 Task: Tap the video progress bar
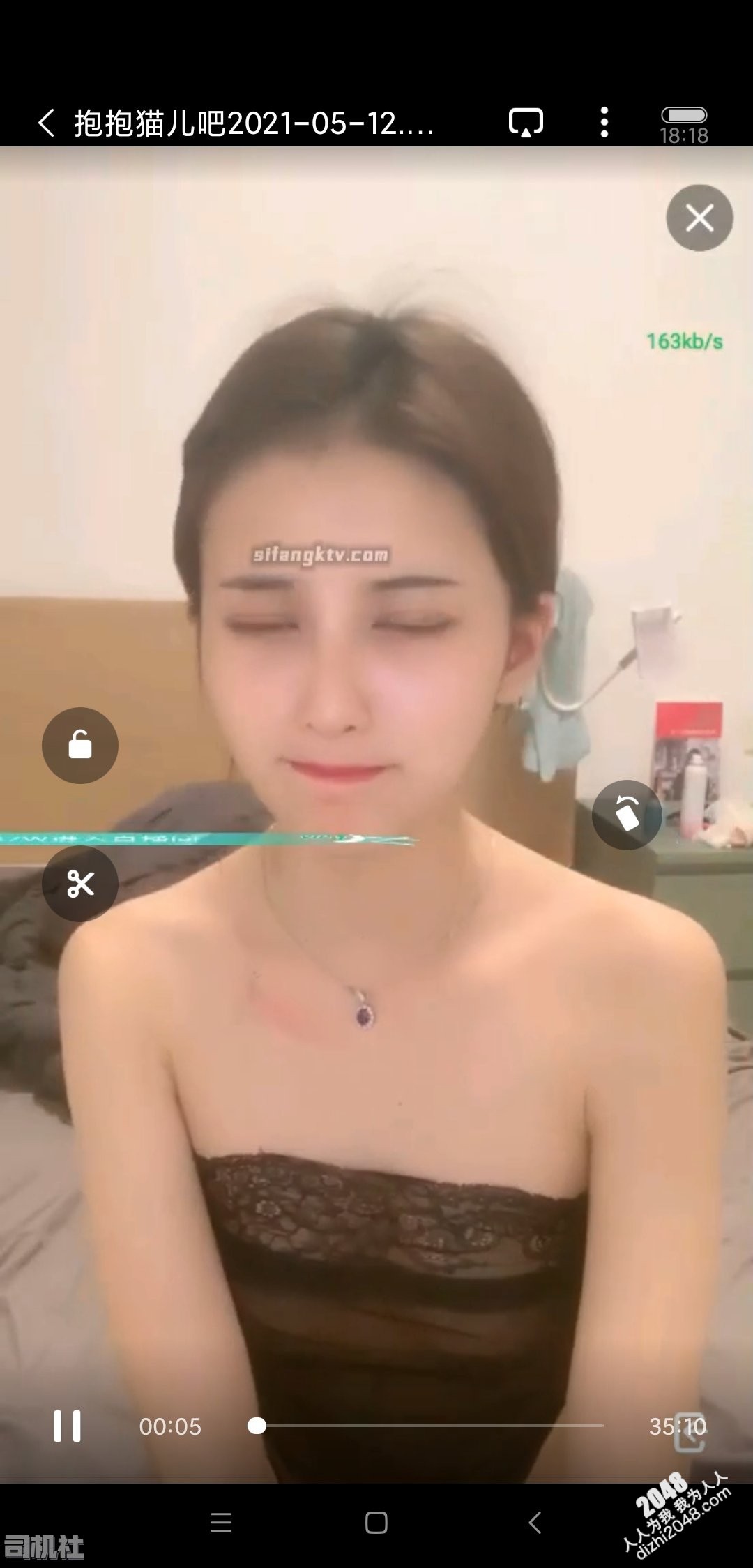pyautogui.click(x=425, y=1426)
